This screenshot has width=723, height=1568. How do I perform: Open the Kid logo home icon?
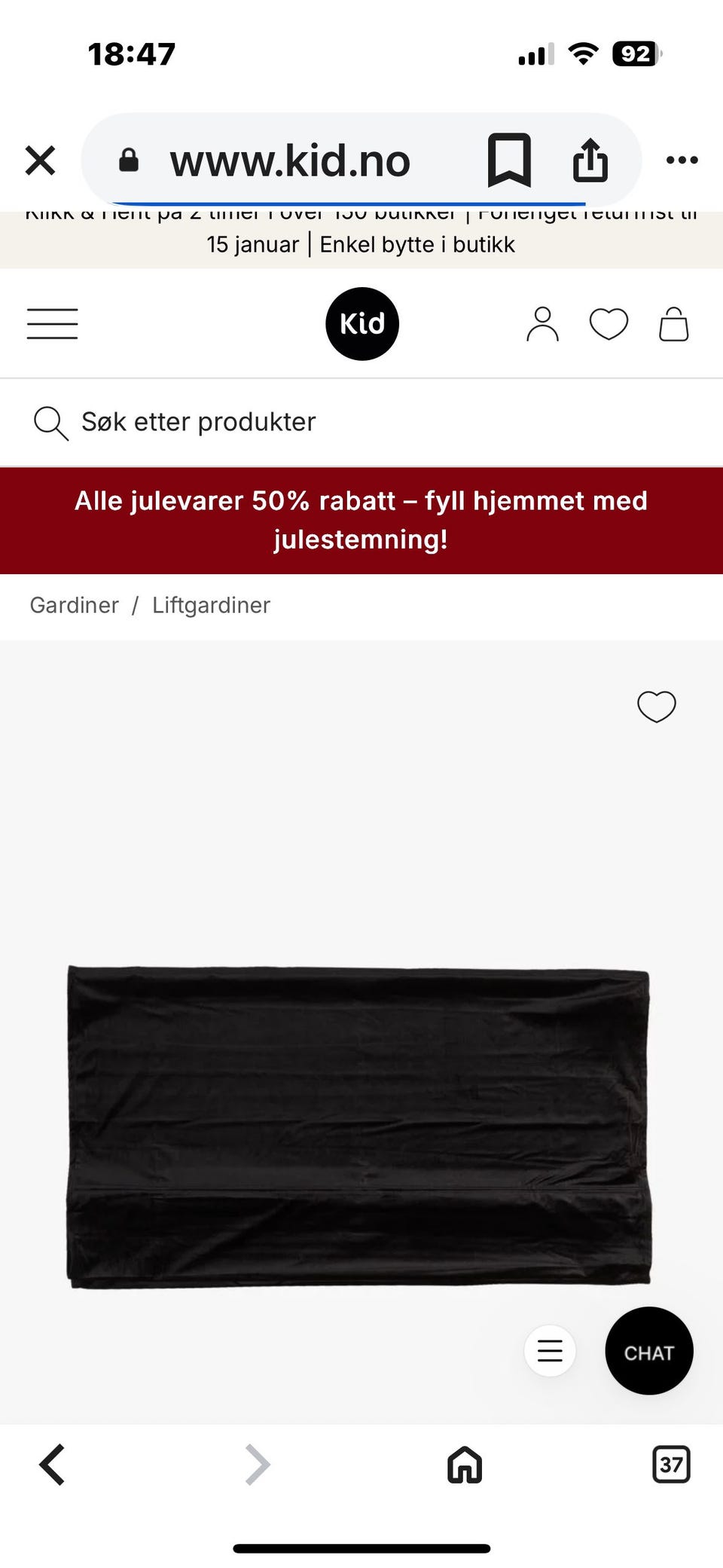tap(361, 323)
